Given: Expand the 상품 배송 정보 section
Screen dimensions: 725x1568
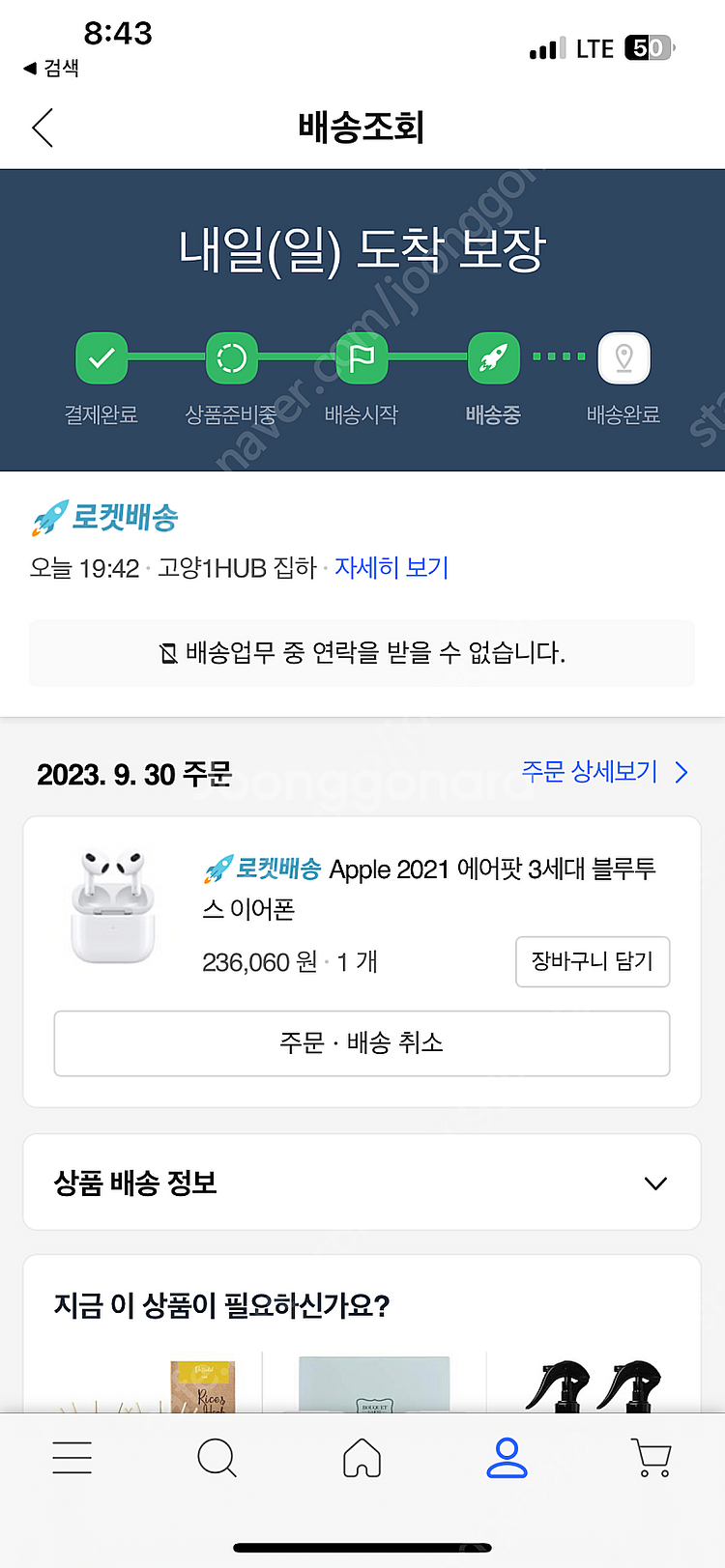Looking at the screenshot, I should [656, 1182].
